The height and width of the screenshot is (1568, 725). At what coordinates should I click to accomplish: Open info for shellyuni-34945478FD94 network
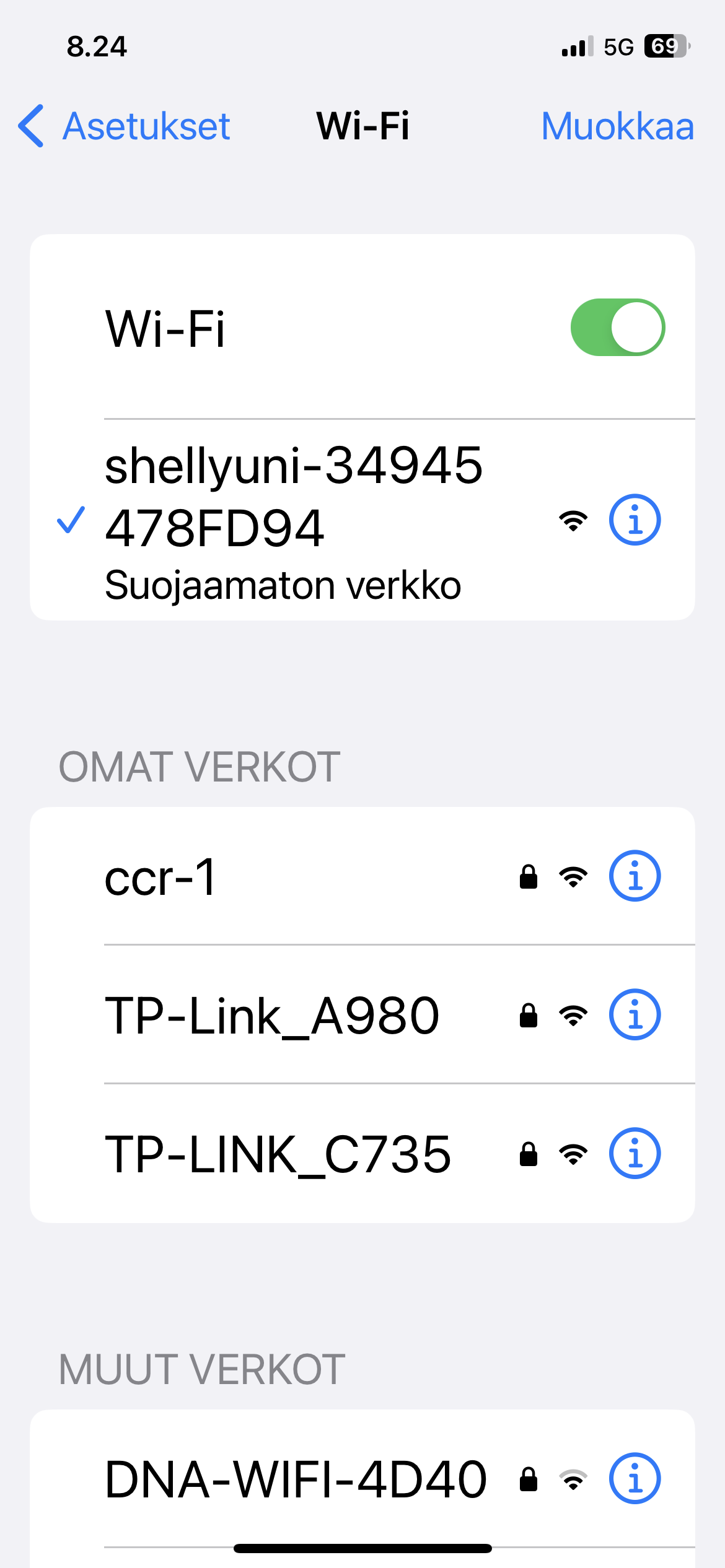pyautogui.click(x=635, y=520)
